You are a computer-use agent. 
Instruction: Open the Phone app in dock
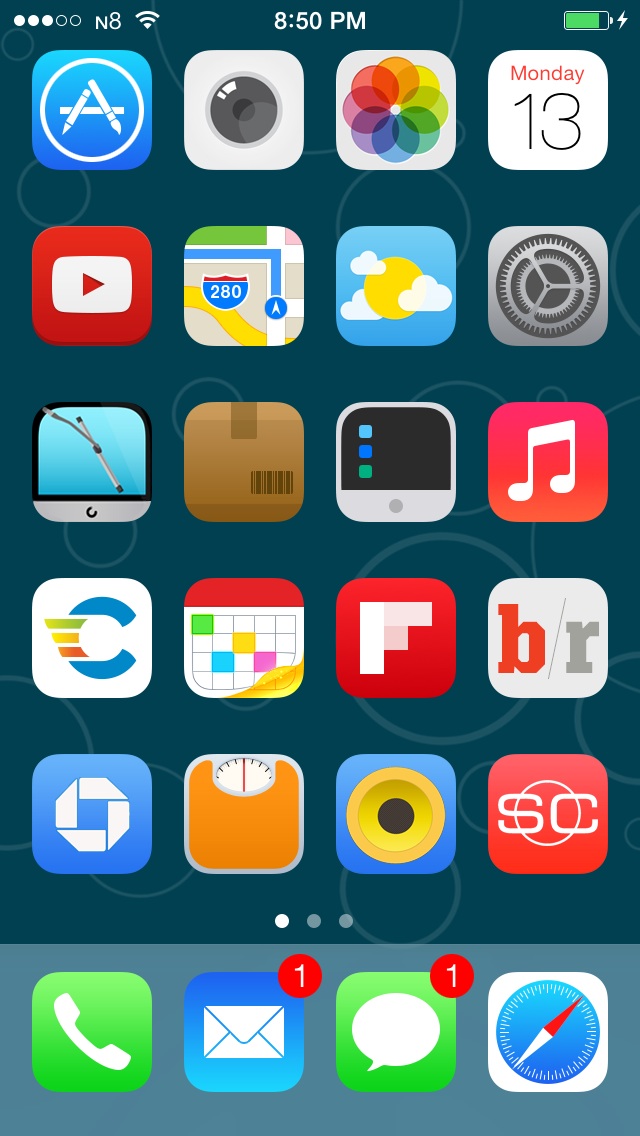(x=92, y=1032)
